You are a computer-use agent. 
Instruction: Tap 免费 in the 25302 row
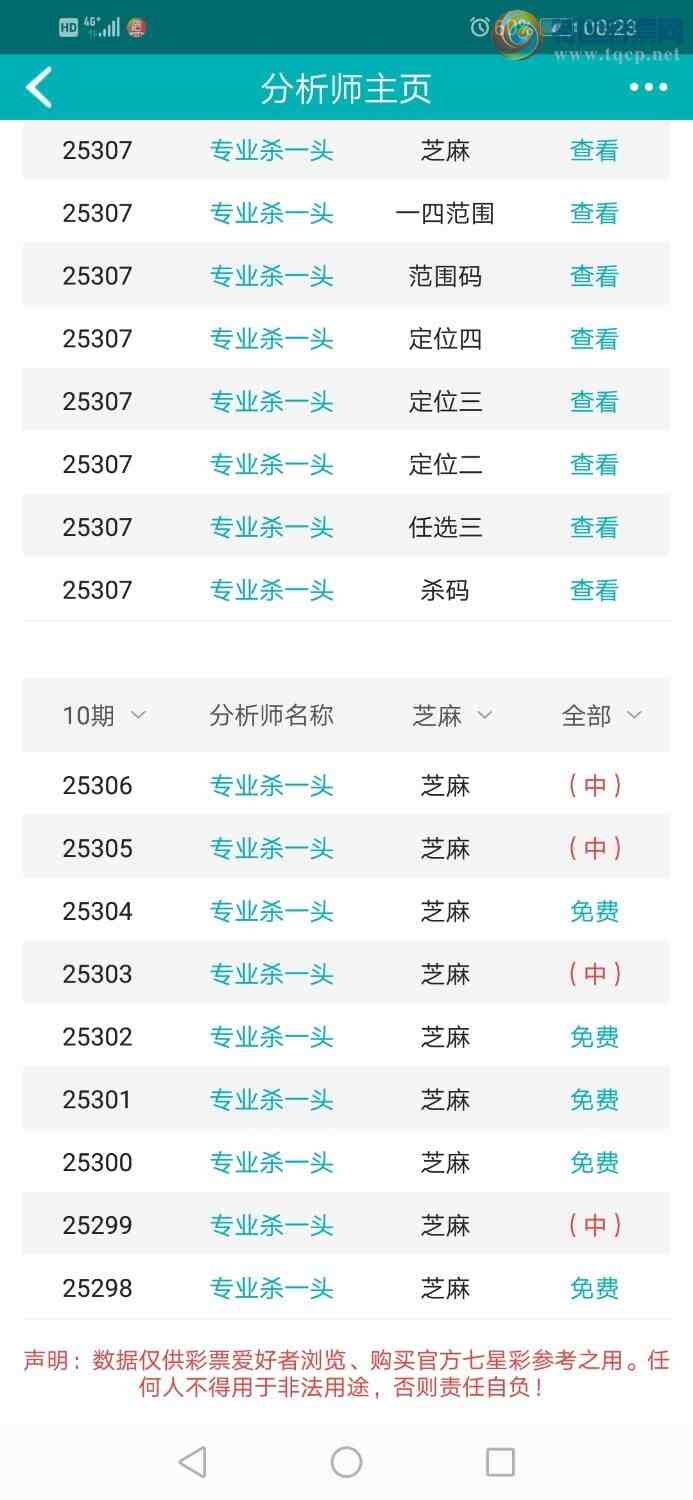[x=594, y=1037]
